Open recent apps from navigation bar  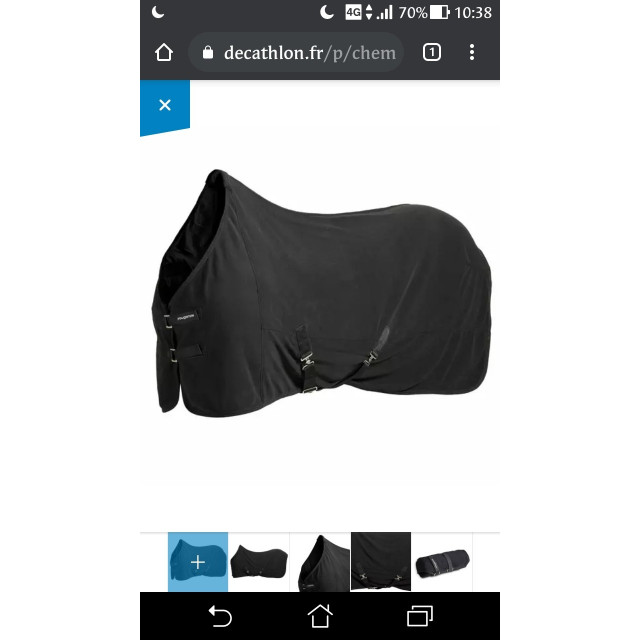pos(420,615)
